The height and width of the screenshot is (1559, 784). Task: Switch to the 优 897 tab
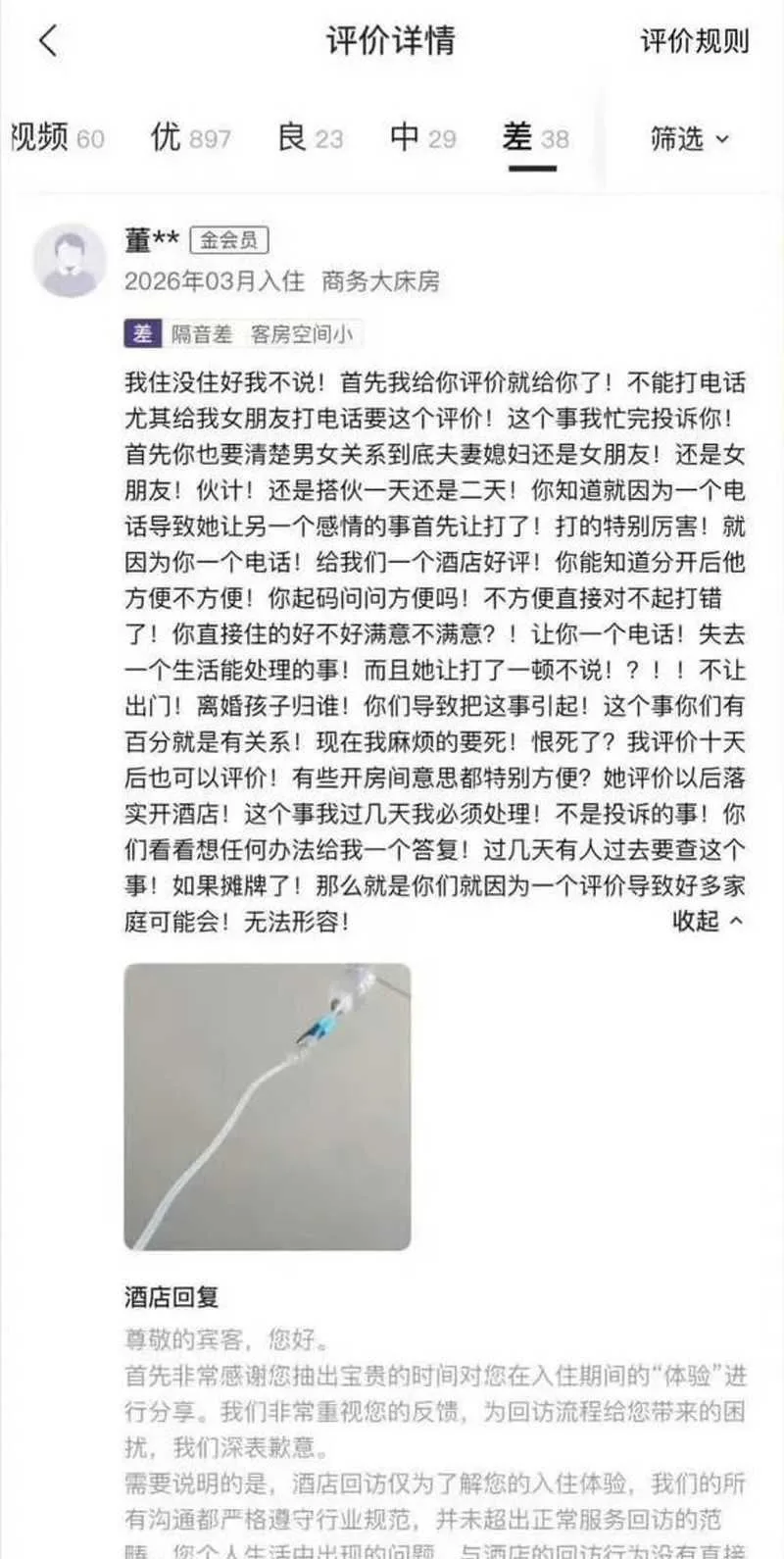pyautogui.click(x=190, y=138)
